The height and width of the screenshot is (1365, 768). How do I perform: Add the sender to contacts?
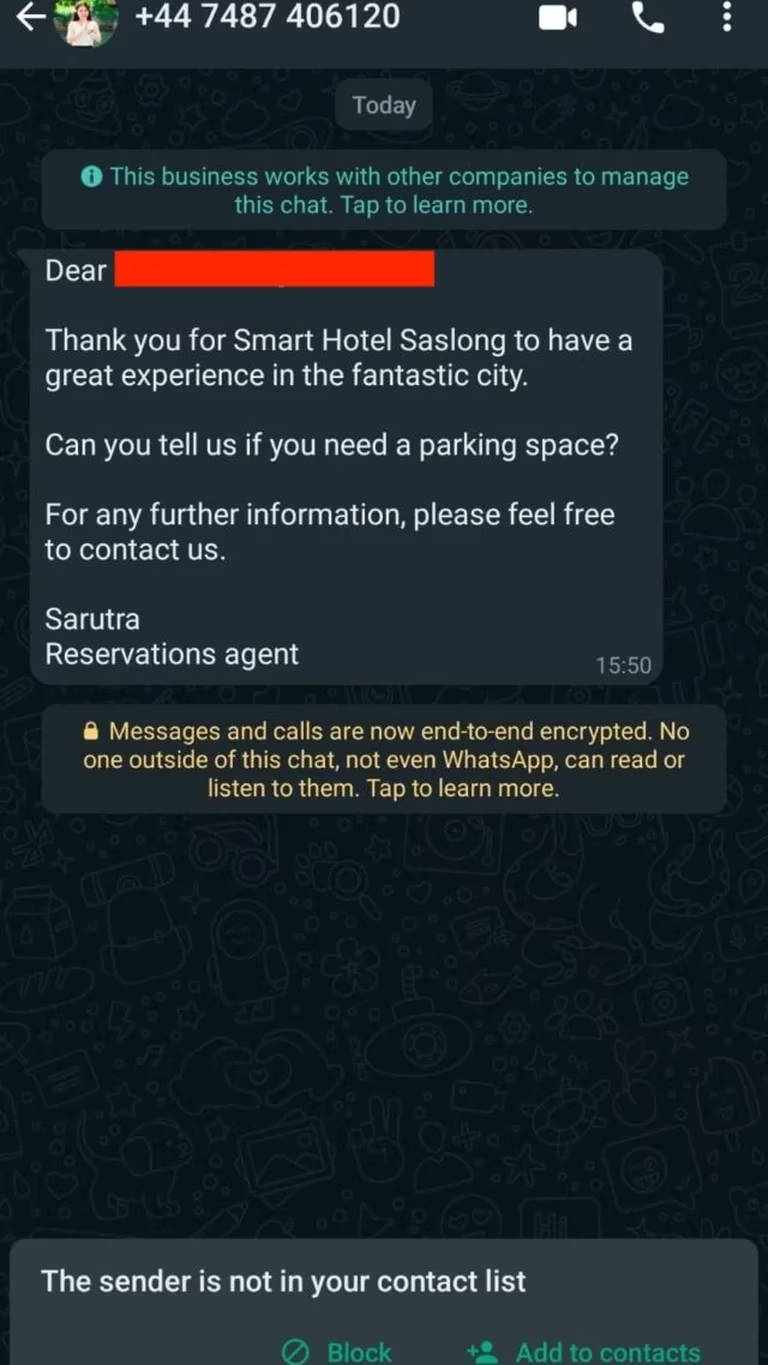[x=585, y=1351]
